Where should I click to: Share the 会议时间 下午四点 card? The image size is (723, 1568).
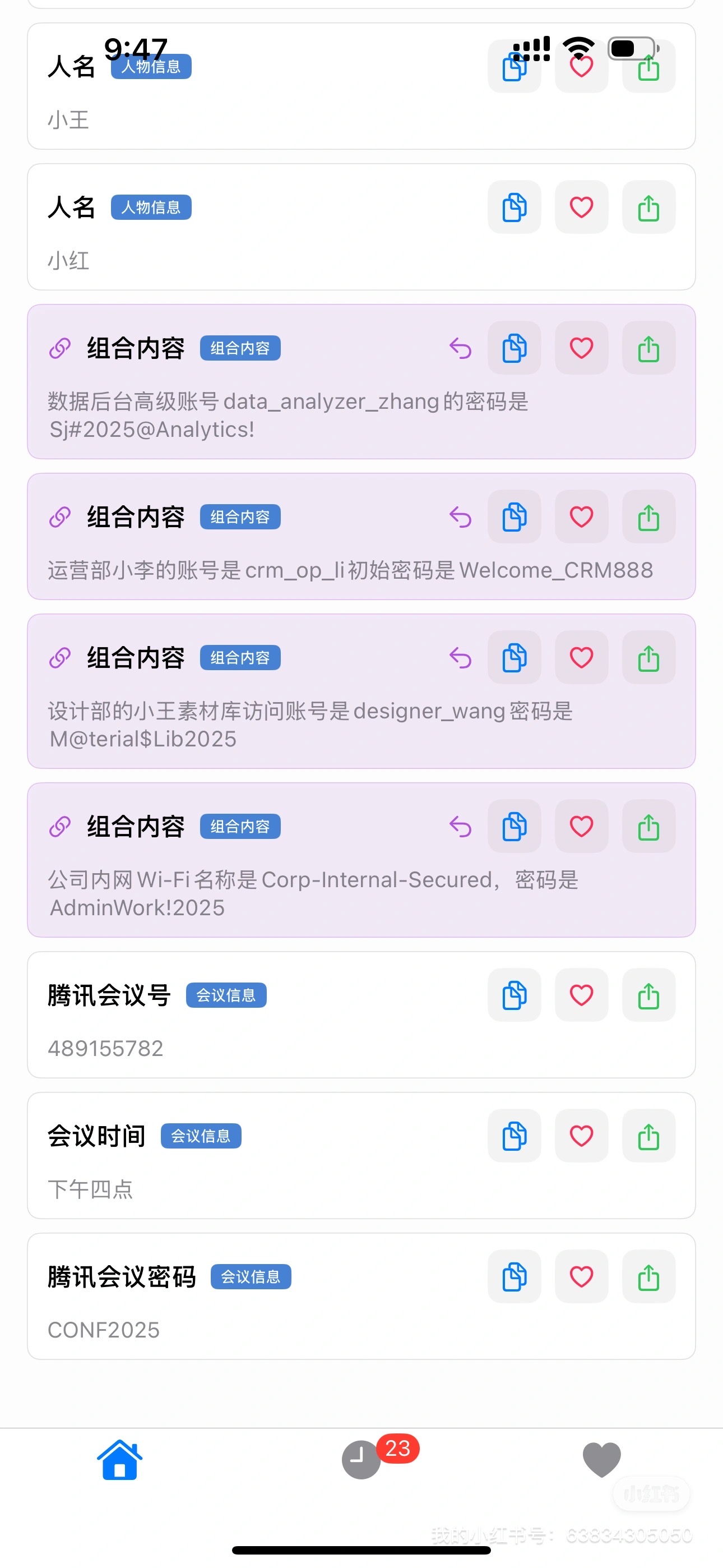click(x=648, y=1136)
